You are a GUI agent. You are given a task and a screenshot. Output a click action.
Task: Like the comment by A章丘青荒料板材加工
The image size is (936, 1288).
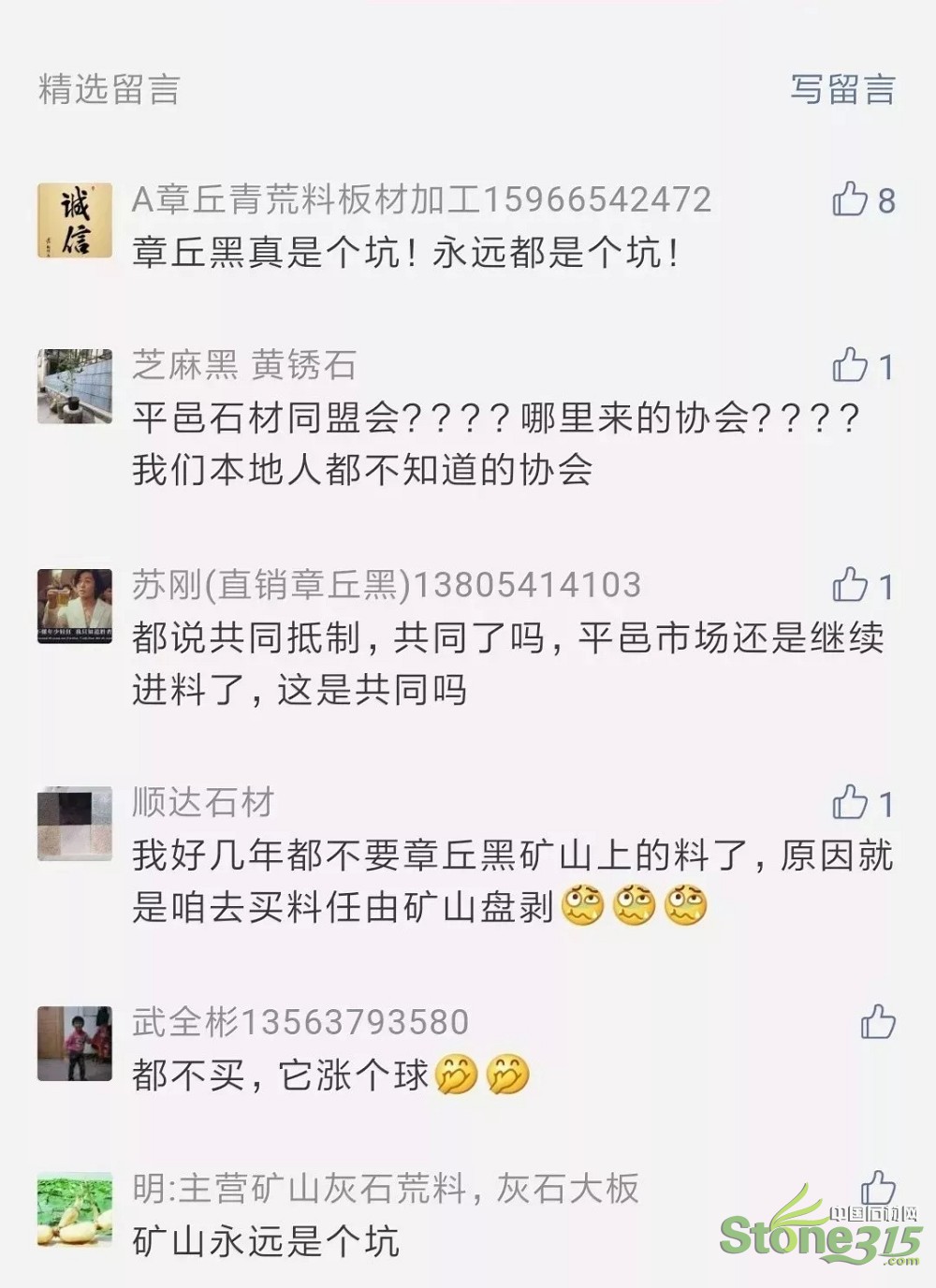click(851, 199)
